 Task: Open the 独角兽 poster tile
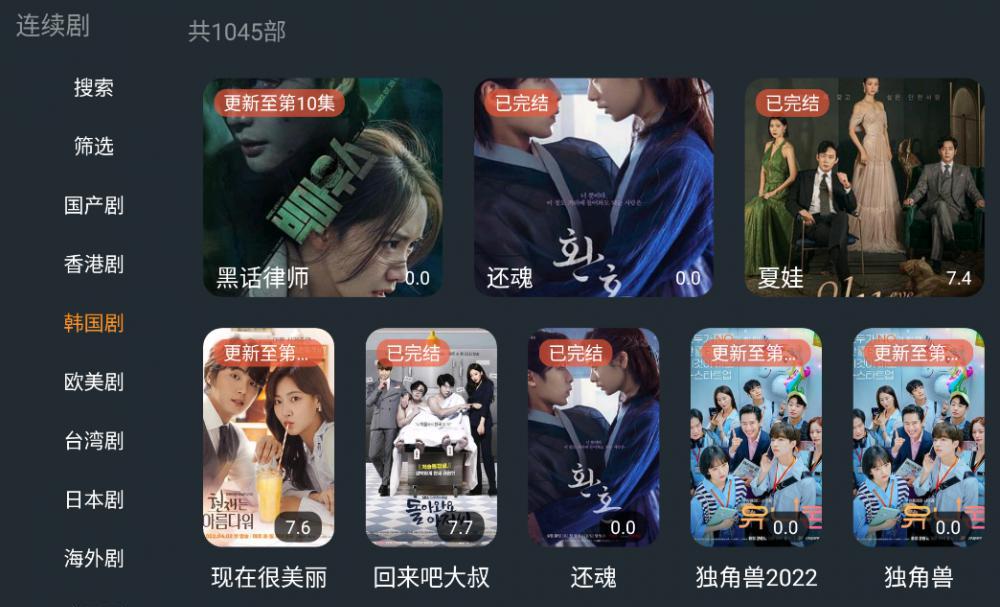(x=918, y=438)
